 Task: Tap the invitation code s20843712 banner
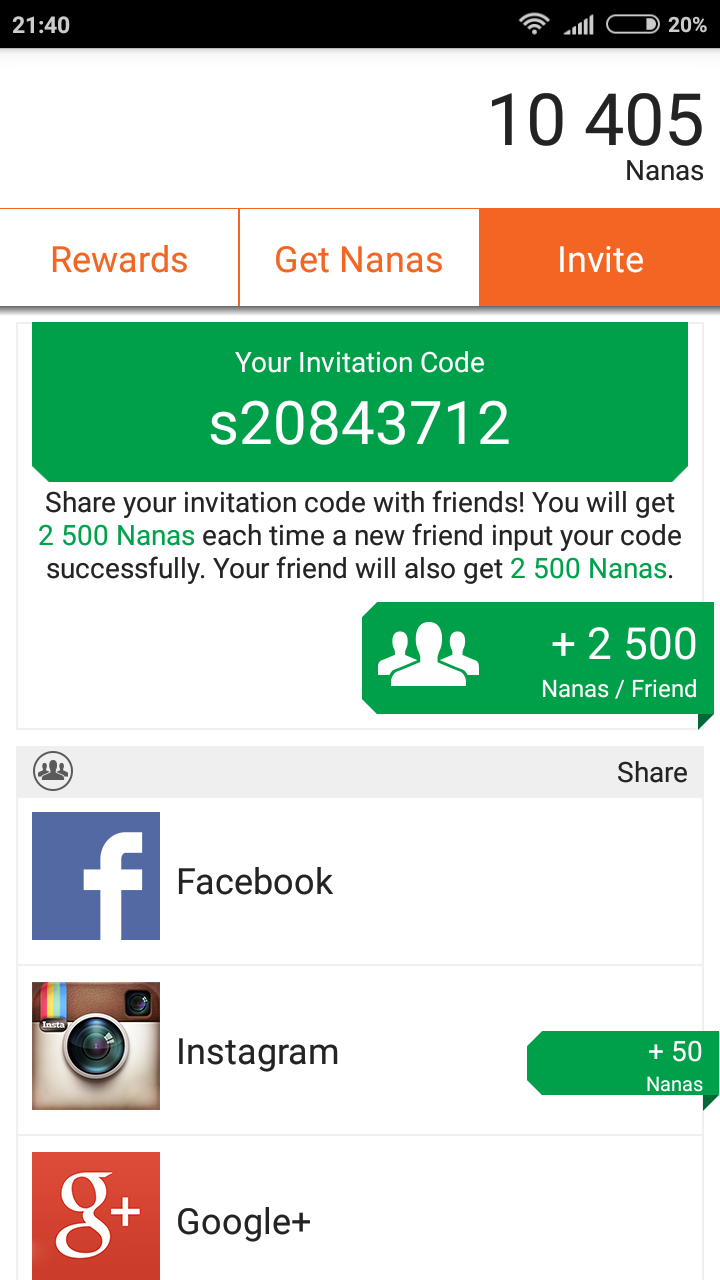360,402
